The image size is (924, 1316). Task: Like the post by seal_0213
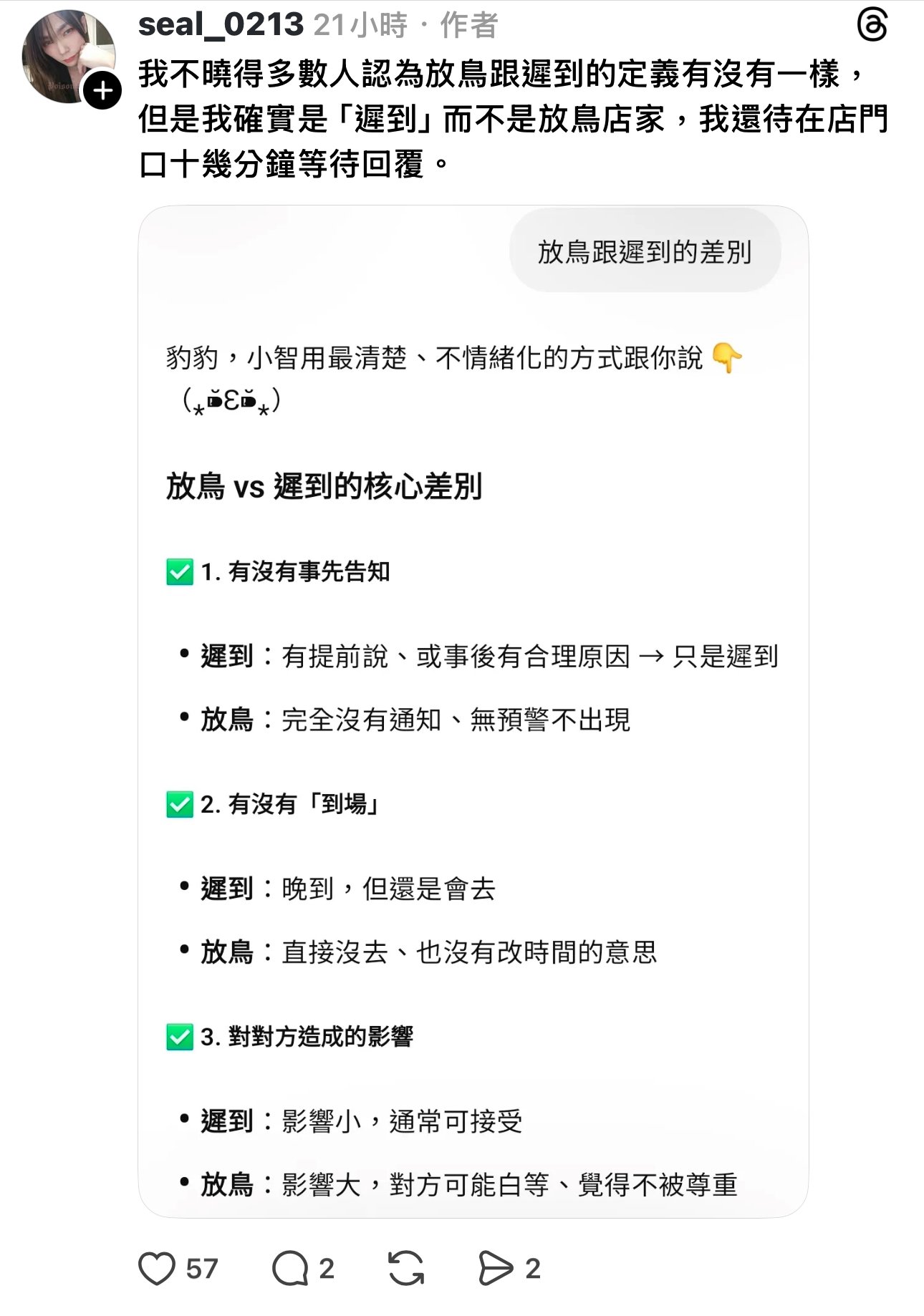[157, 1268]
